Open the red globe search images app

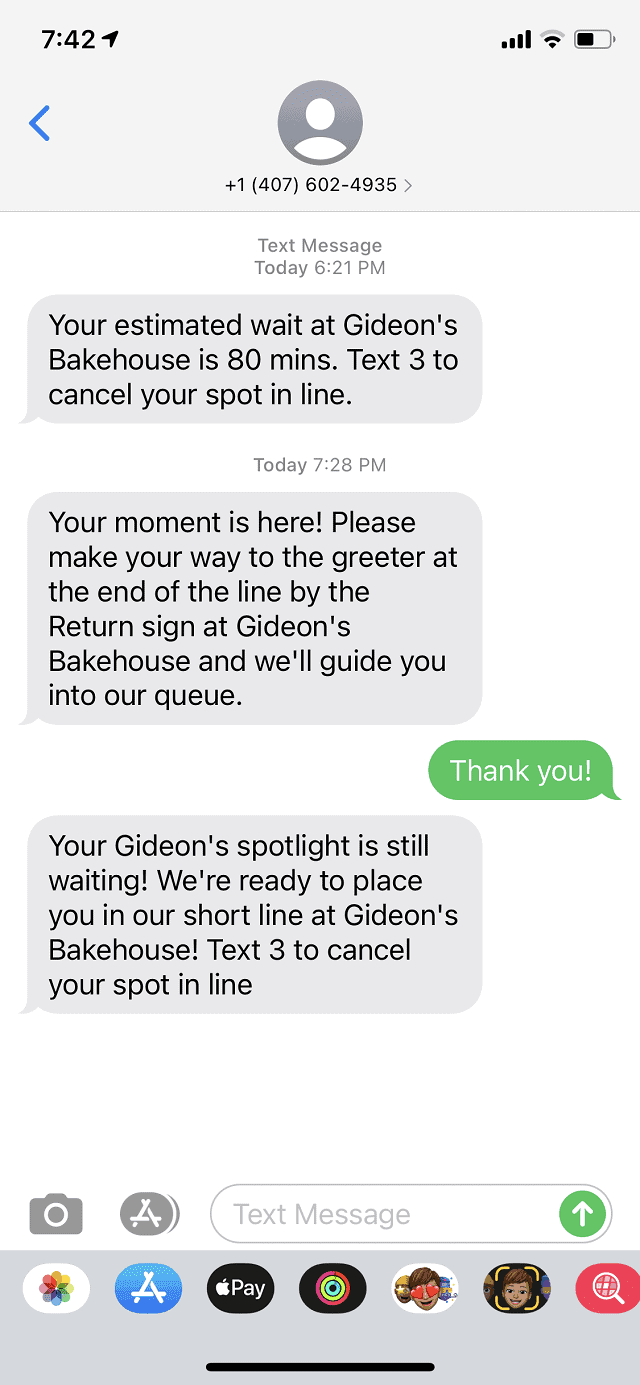coord(608,1288)
